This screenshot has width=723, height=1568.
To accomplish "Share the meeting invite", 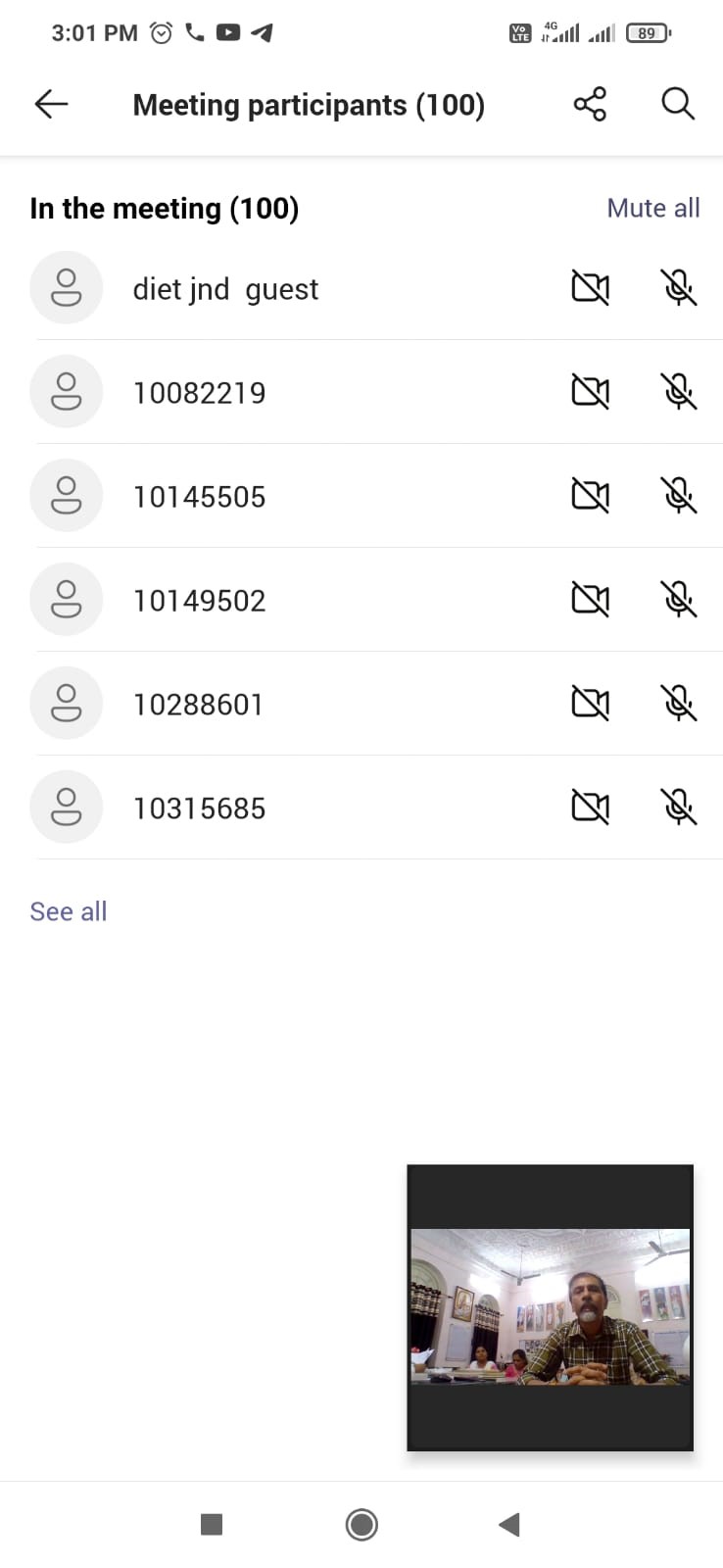I will (590, 104).
